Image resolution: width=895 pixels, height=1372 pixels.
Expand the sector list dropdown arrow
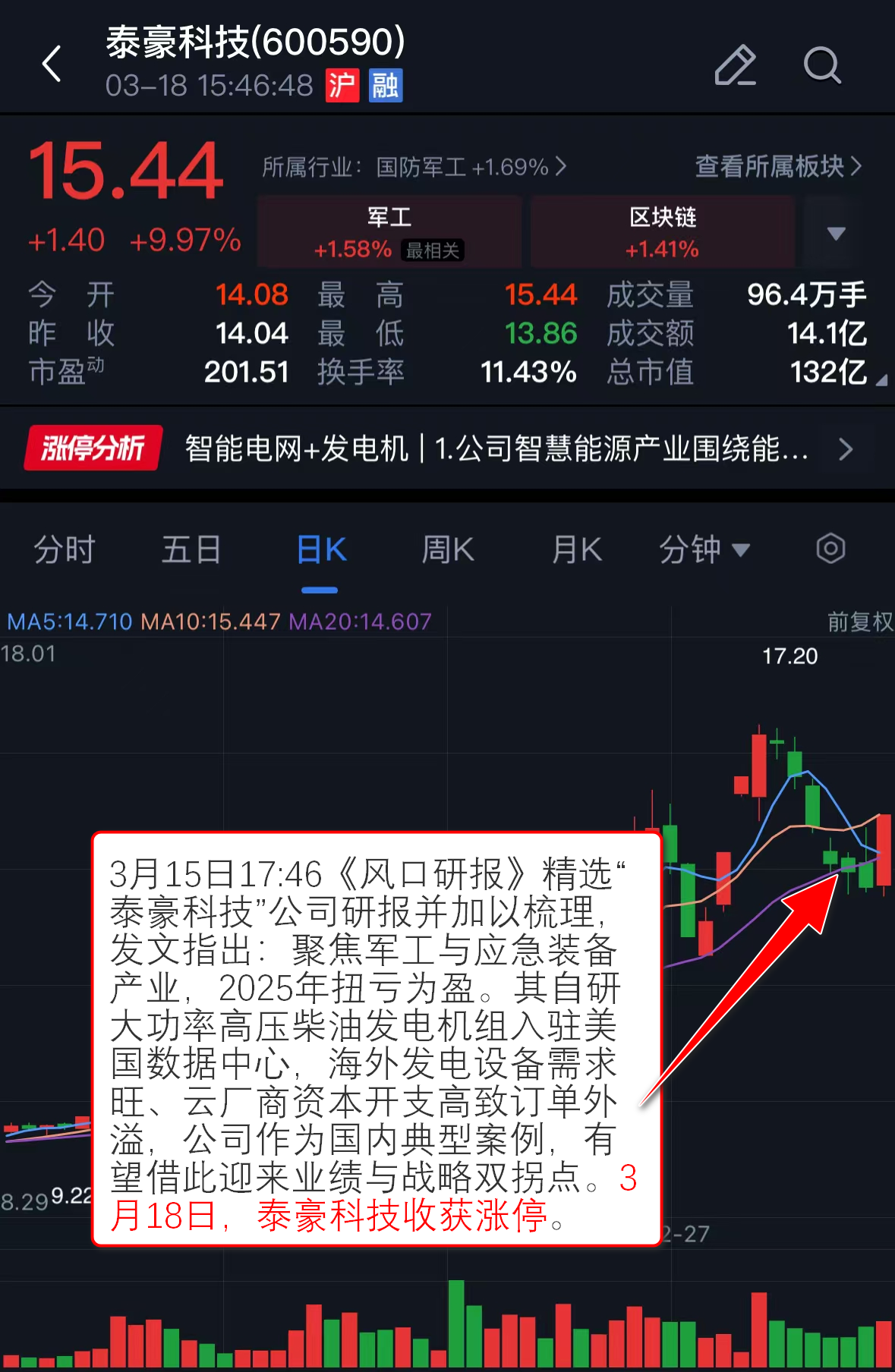(836, 233)
